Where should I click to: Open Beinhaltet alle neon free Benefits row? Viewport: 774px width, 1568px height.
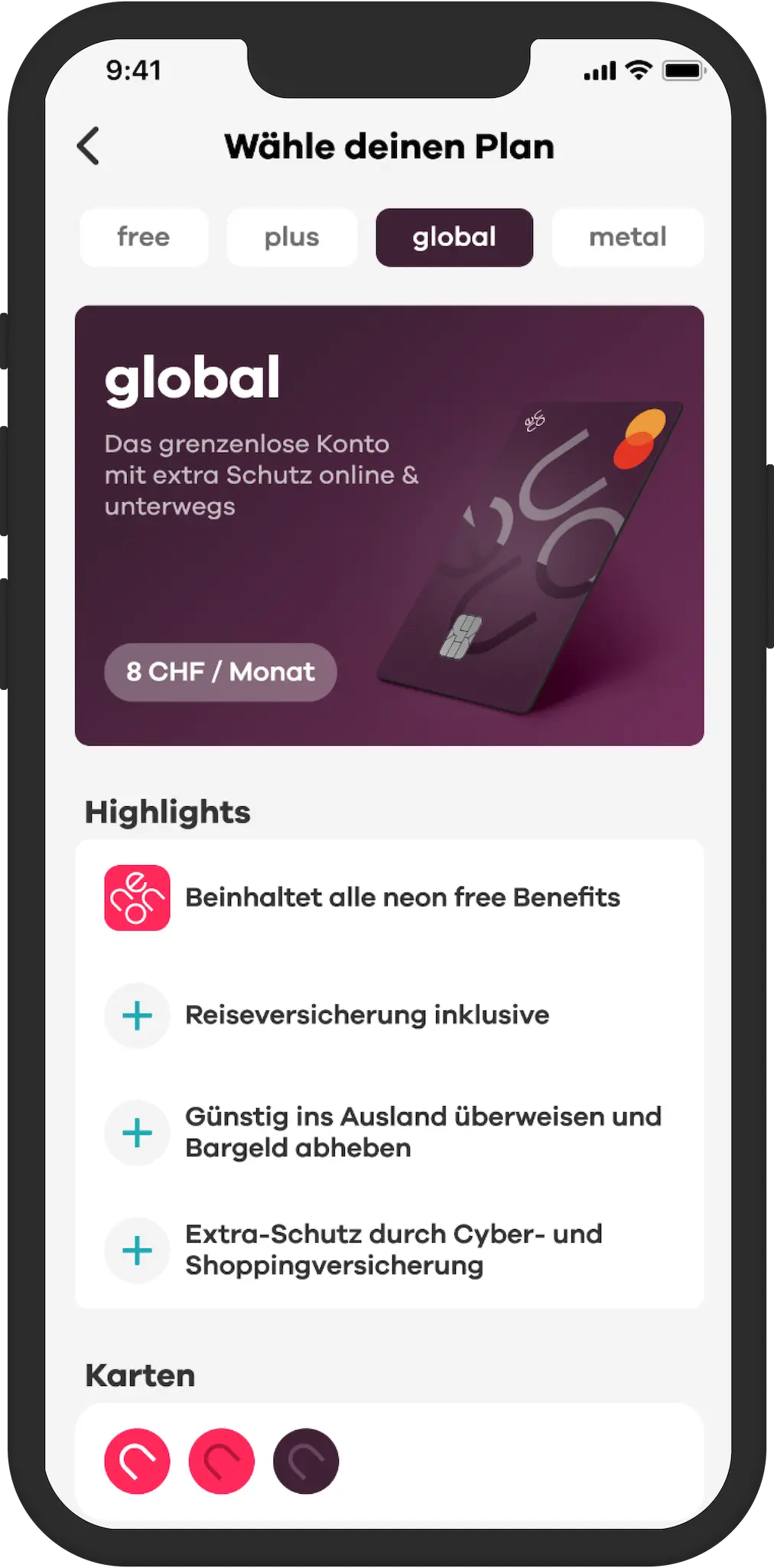389,898
